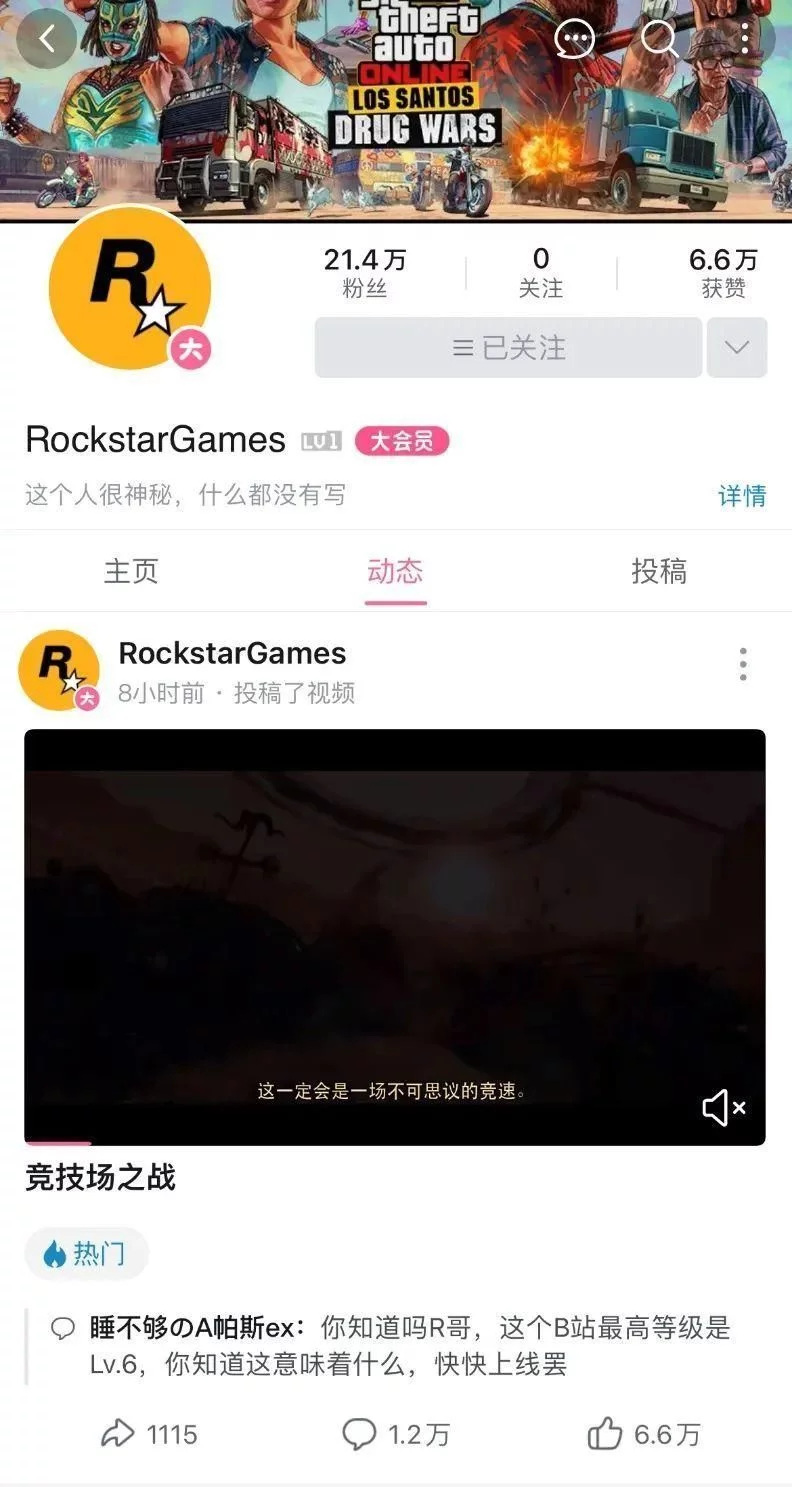Switch to the 主页 tab
792x1487 pixels.
pos(131,571)
